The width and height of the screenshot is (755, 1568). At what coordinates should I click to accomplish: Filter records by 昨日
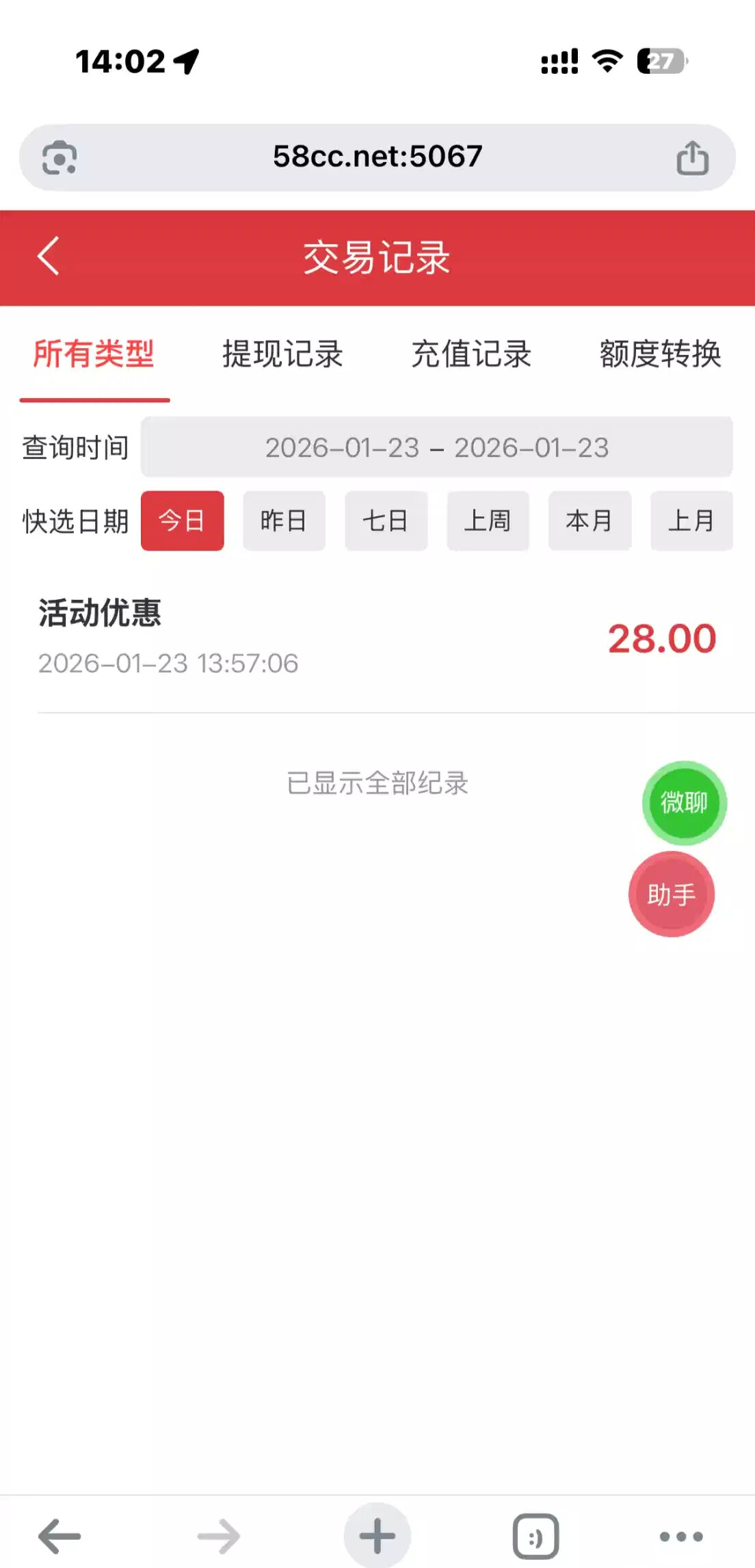click(x=284, y=521)
